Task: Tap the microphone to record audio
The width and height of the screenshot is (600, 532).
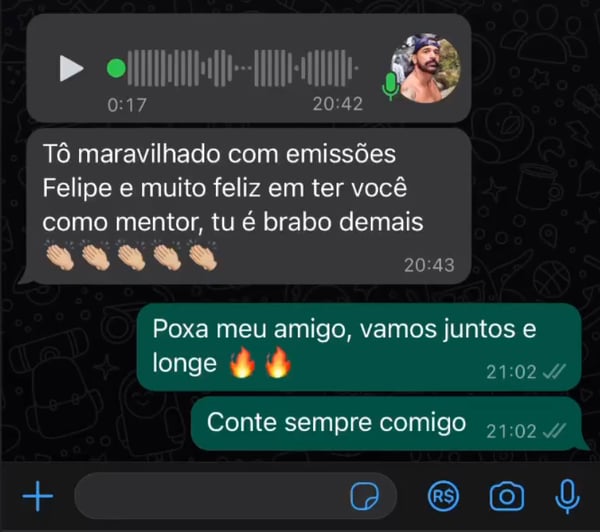Action: click(567, 496)
